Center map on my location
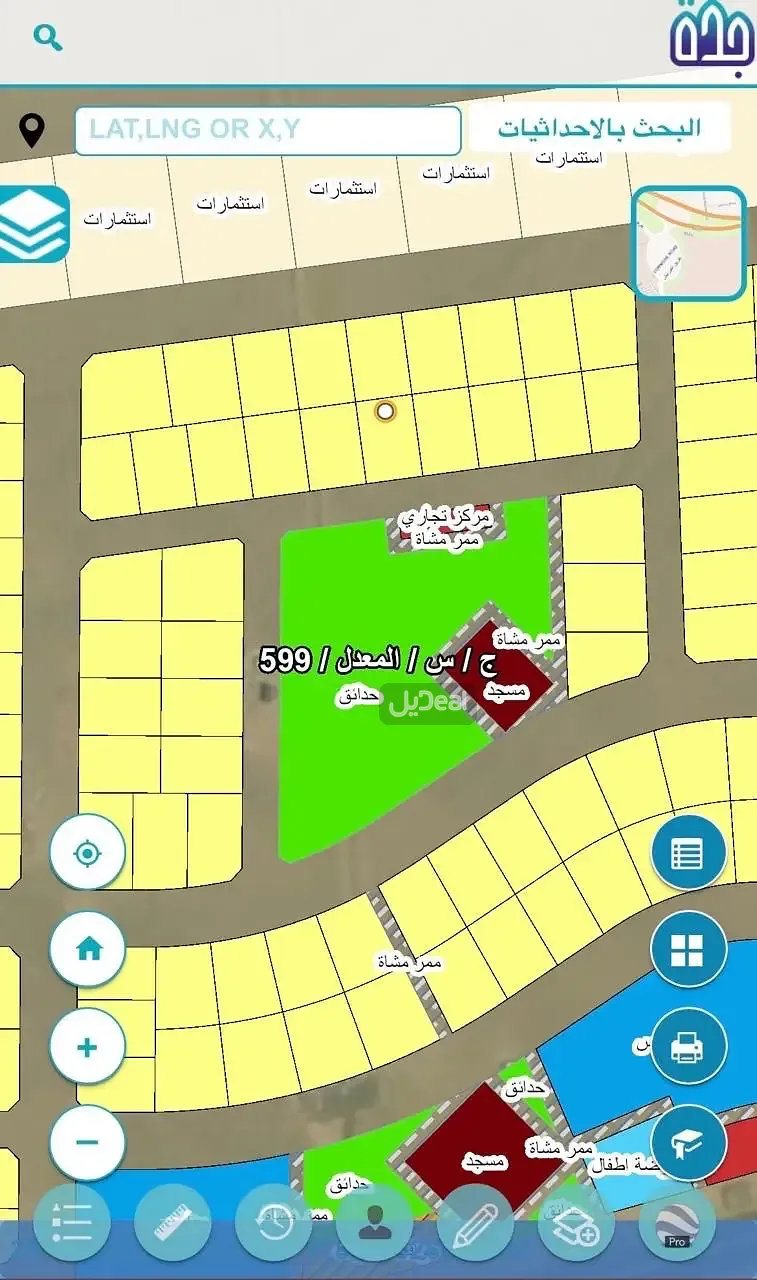This screenshot has height=1280, width=757. [x=87, y=853]
